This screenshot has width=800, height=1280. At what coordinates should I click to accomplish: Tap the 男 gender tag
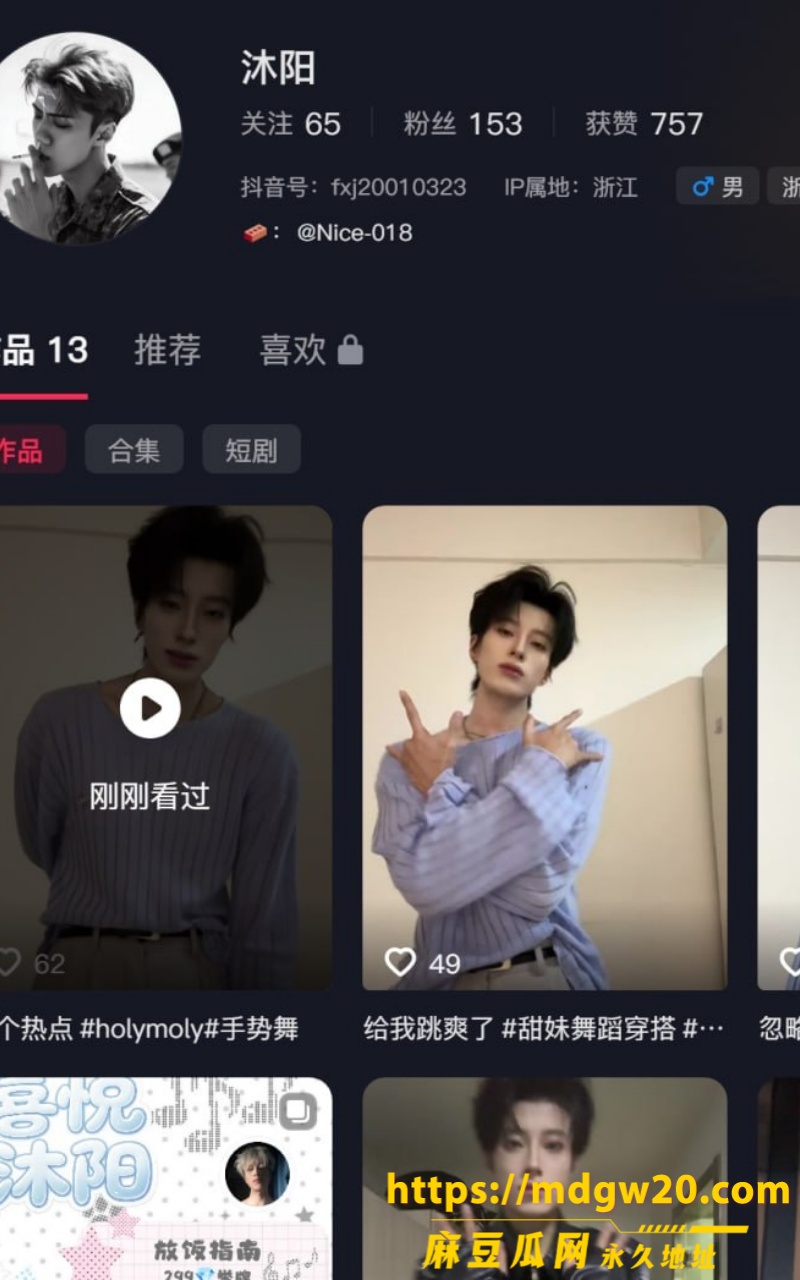pyautogui.click(x=718, y=187)
